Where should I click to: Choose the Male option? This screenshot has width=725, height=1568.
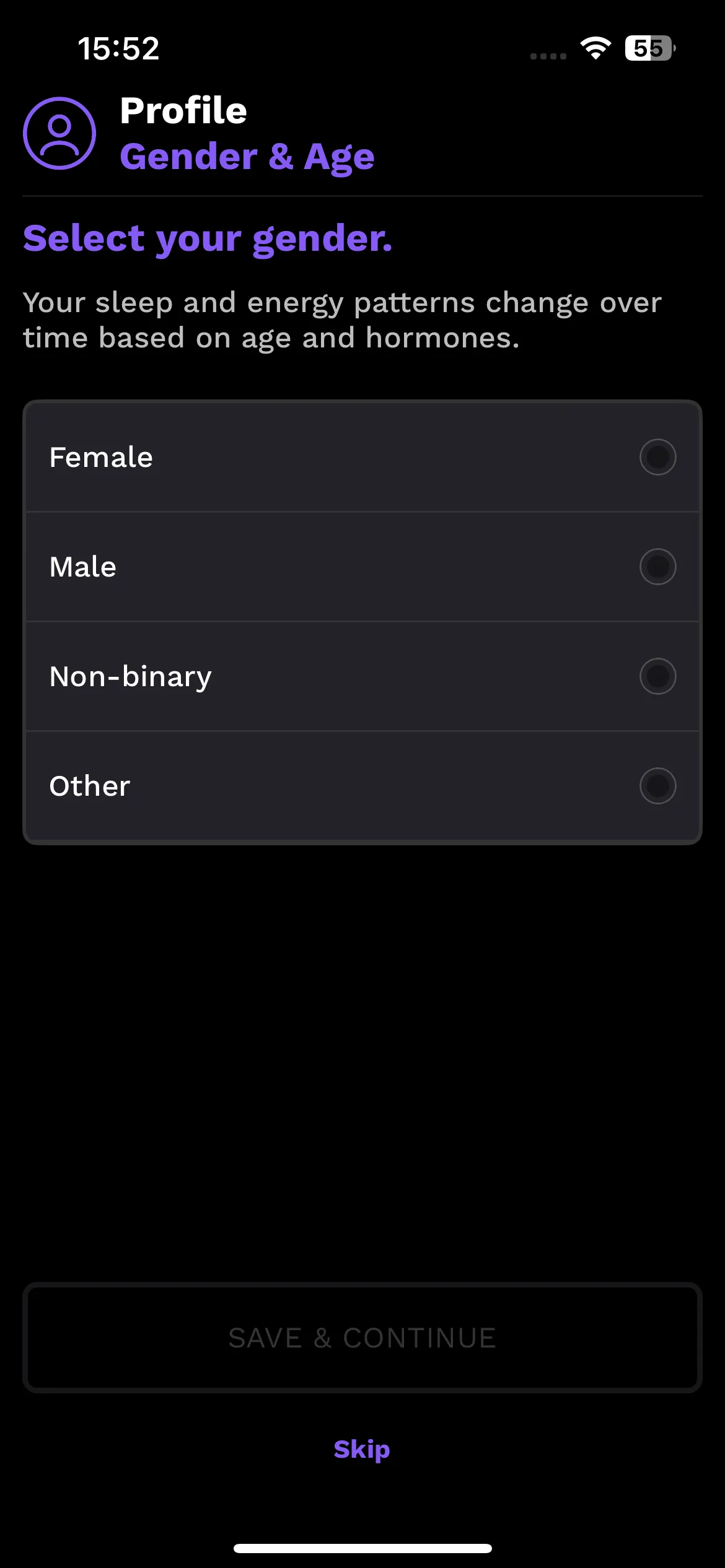pyautogui.click(x=362, y=567)
